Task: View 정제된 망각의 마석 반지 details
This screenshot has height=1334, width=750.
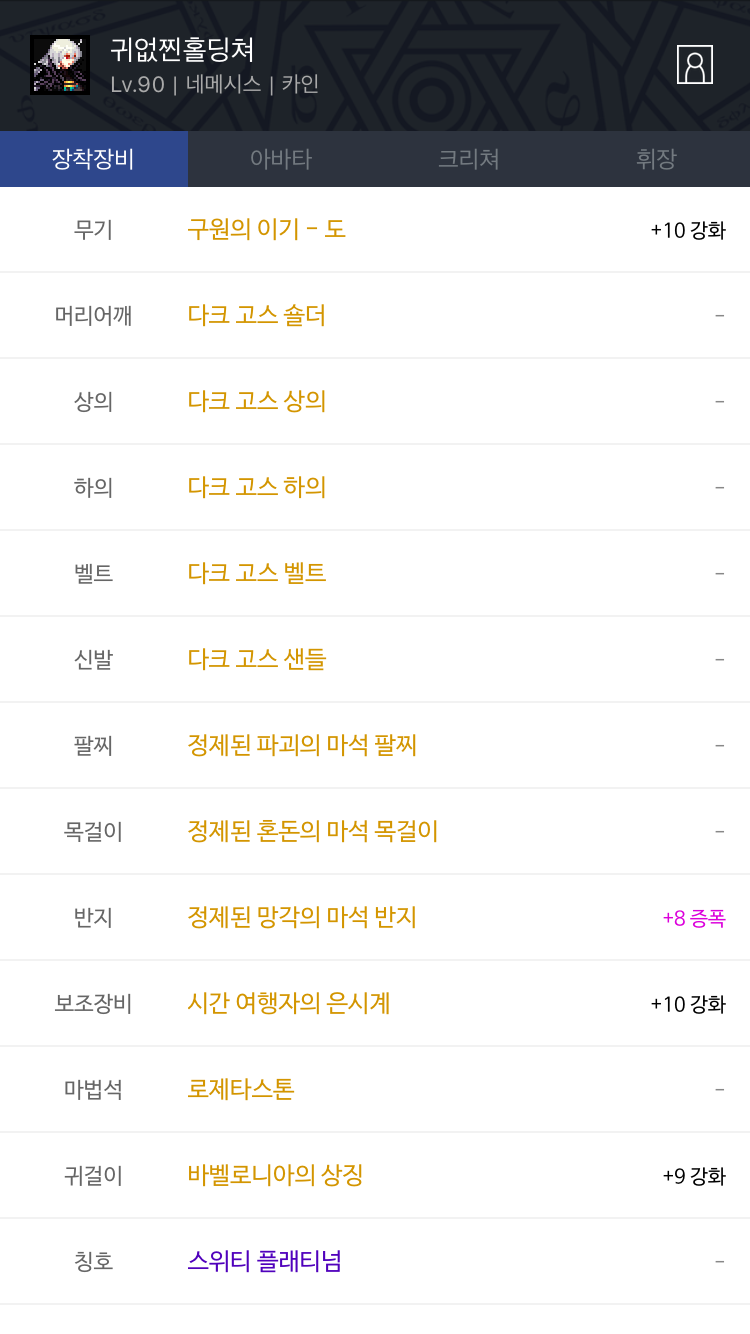Action: tap(302, 917)
